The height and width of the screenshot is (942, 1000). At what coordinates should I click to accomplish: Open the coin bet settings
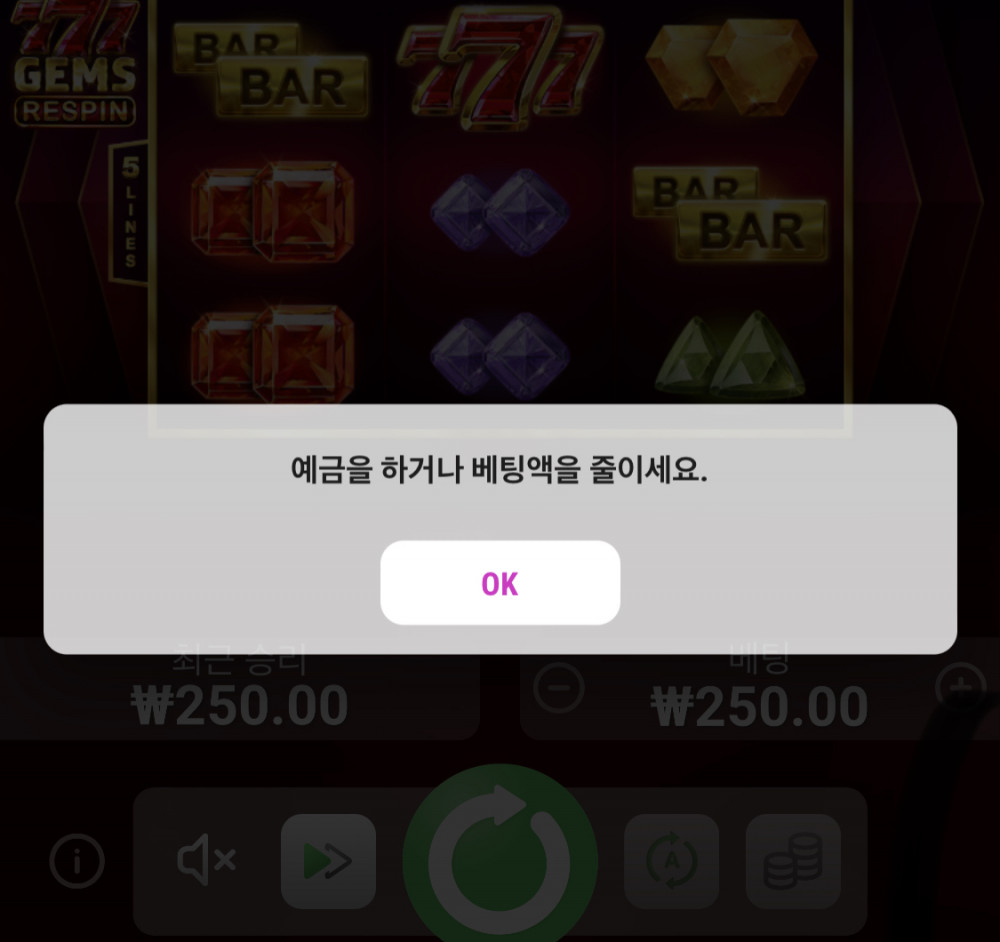click(792, 861)
